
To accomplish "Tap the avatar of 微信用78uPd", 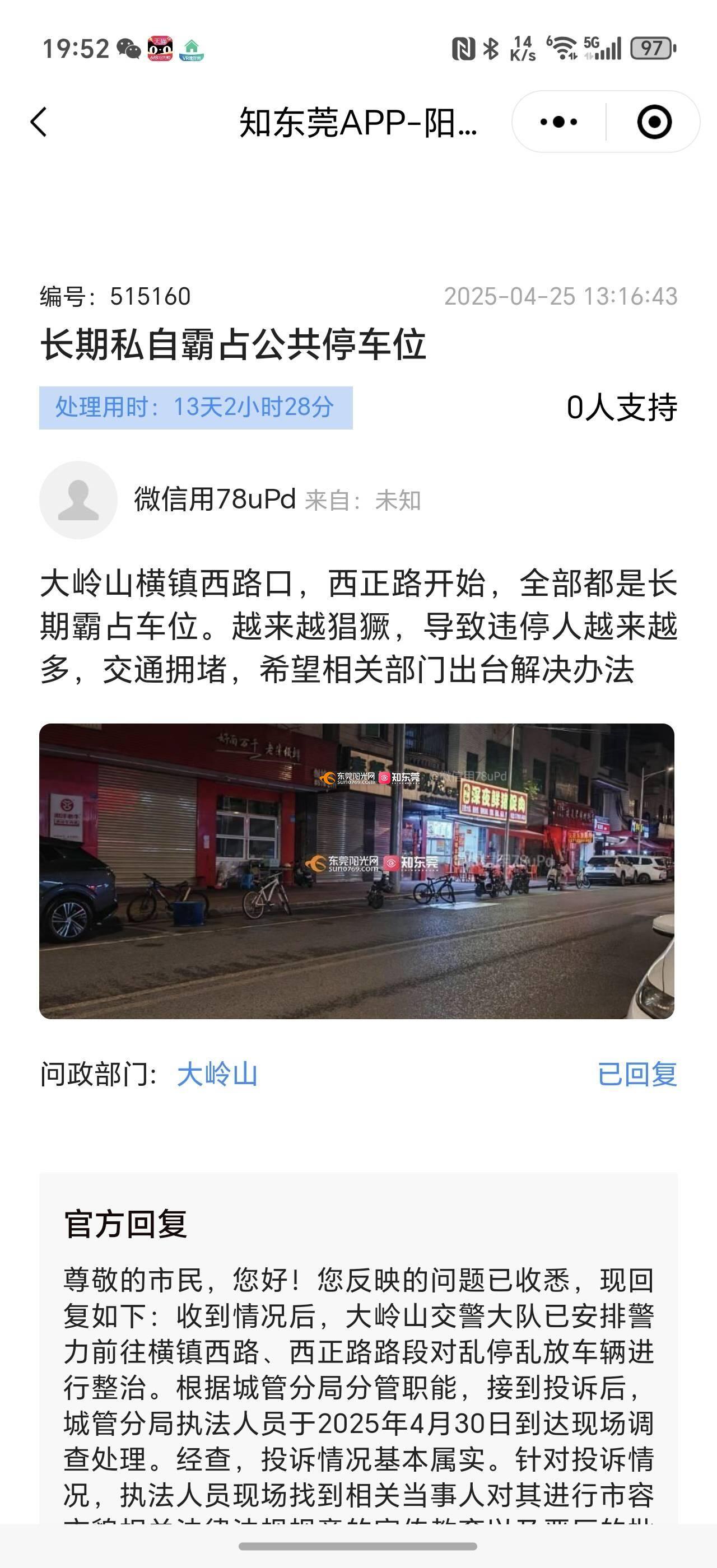I will pyautogui.click(x=78, y=500).
